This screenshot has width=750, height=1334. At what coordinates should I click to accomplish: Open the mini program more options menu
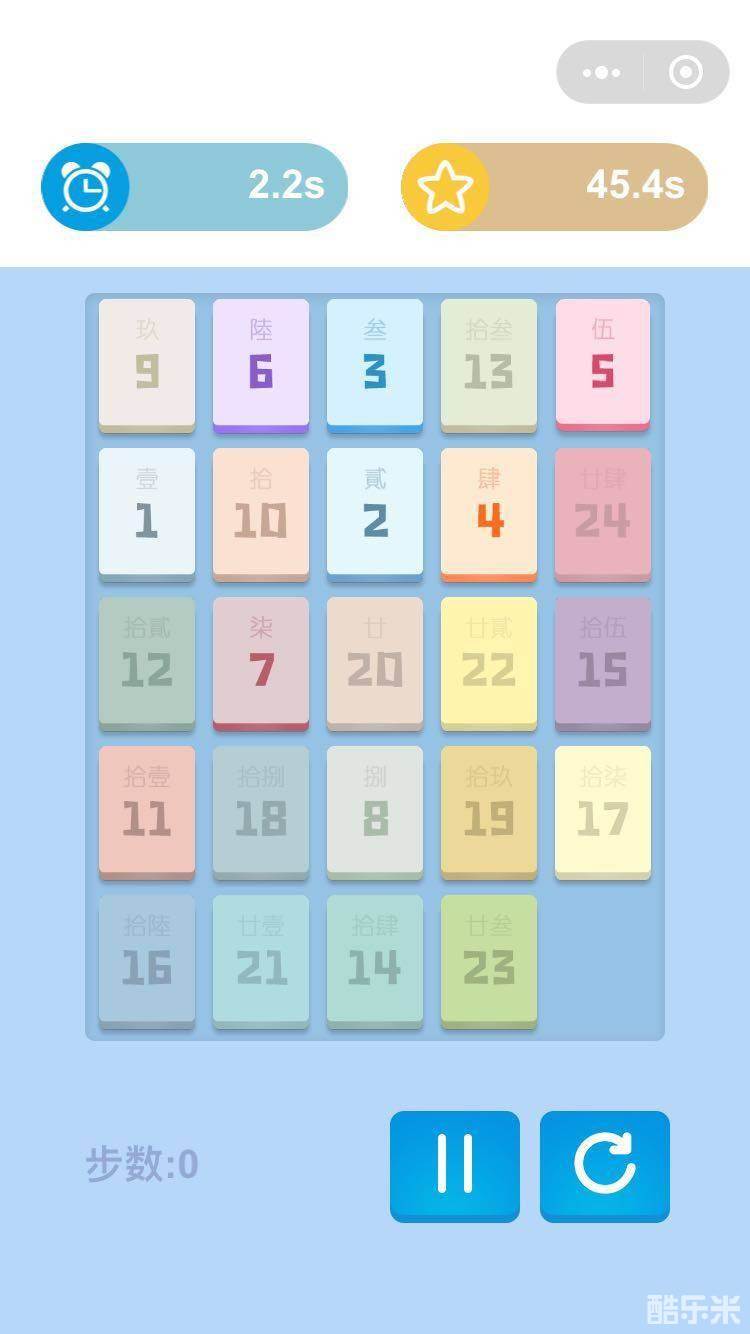pyautogui.click(x=601, y=72)
